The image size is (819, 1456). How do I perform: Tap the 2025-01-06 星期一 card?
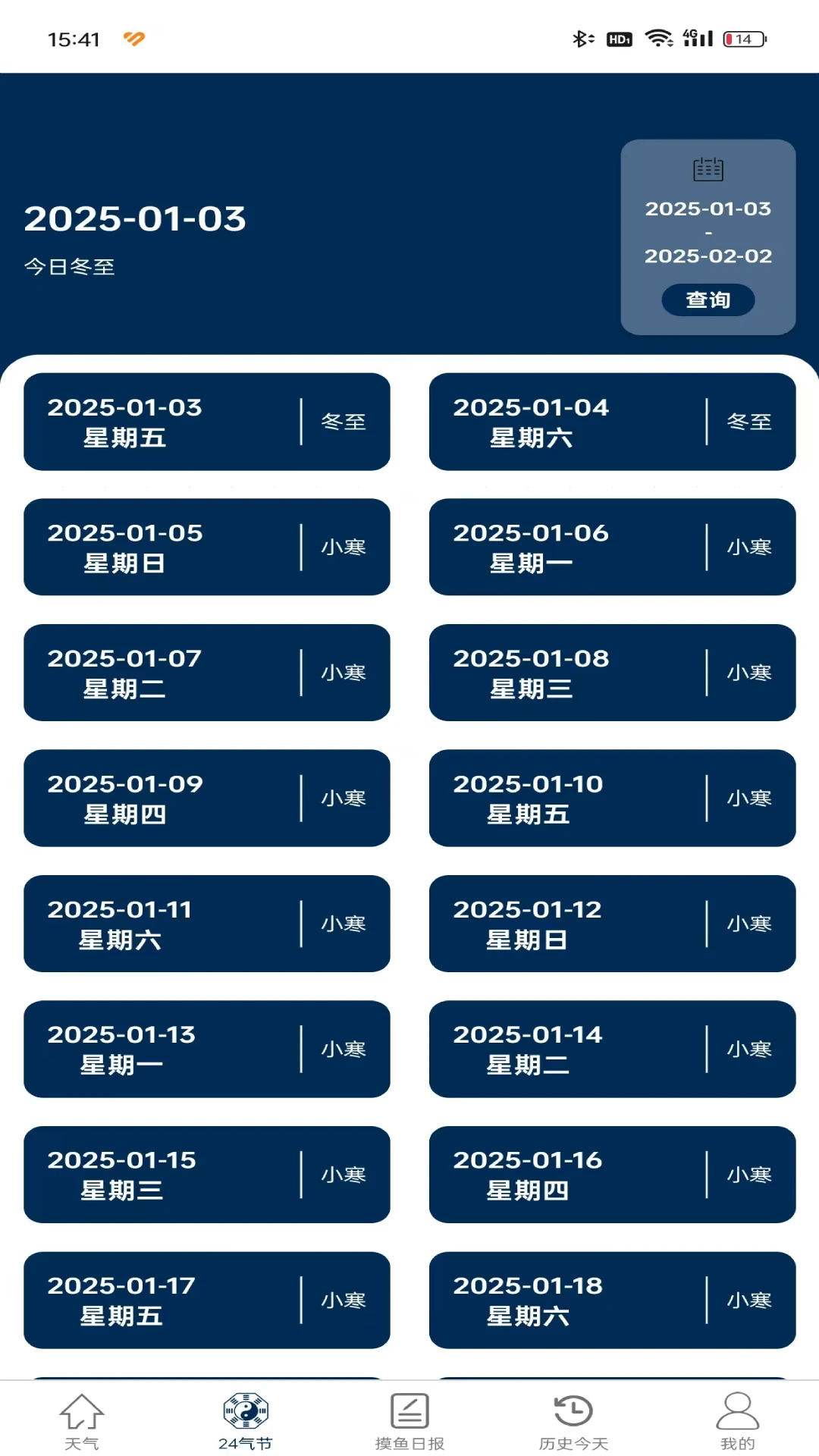click(x=612, y=547)
